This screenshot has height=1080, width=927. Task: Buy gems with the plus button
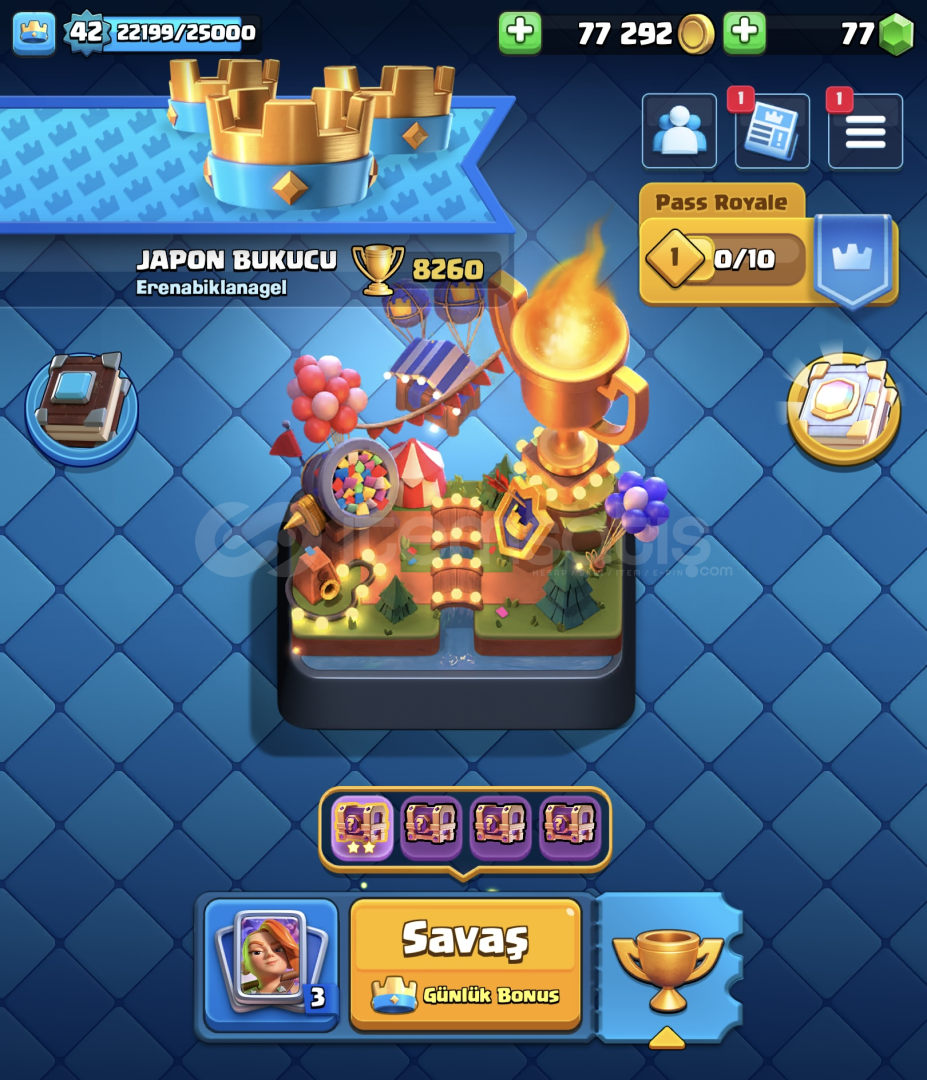pyautogui.click(x=744, y=33)
